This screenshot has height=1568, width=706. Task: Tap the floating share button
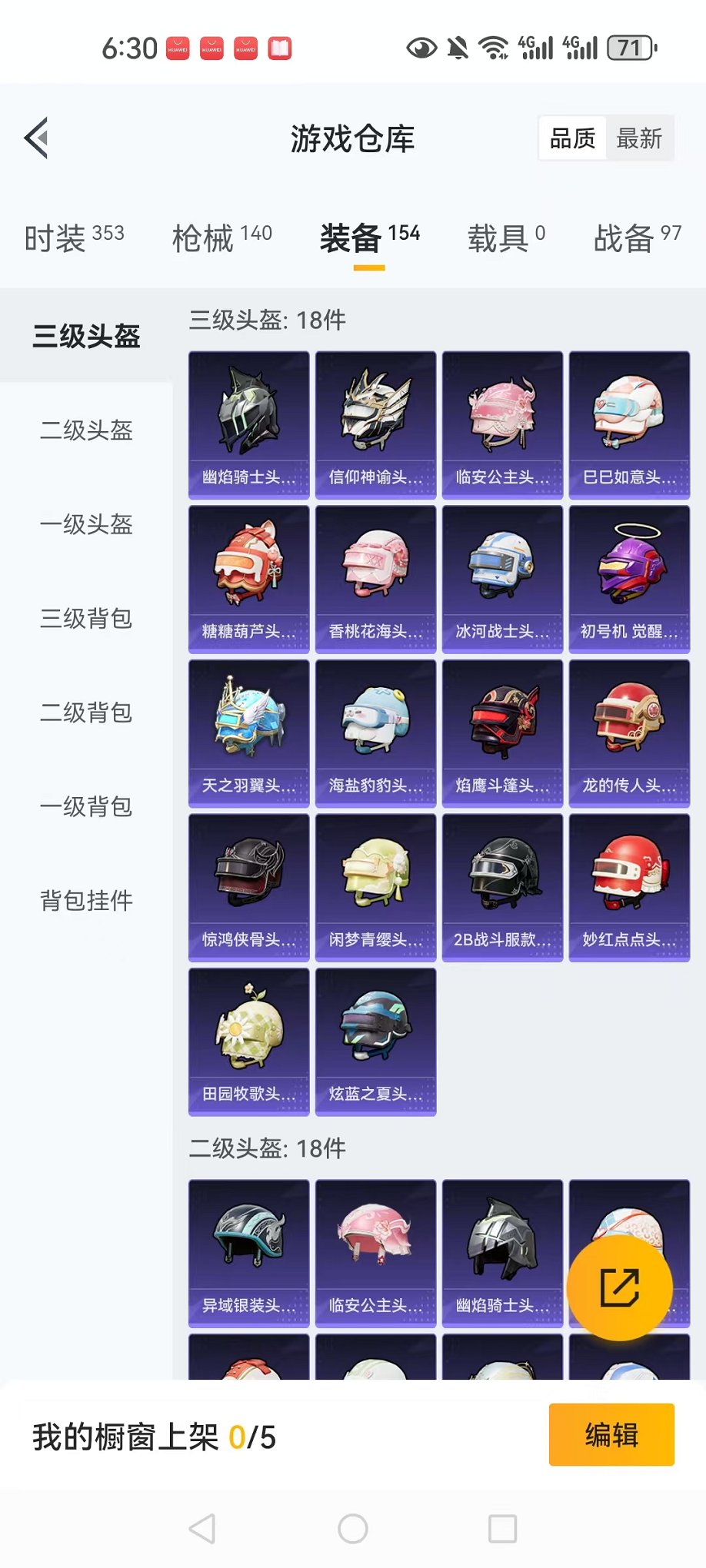point(619,1287)
